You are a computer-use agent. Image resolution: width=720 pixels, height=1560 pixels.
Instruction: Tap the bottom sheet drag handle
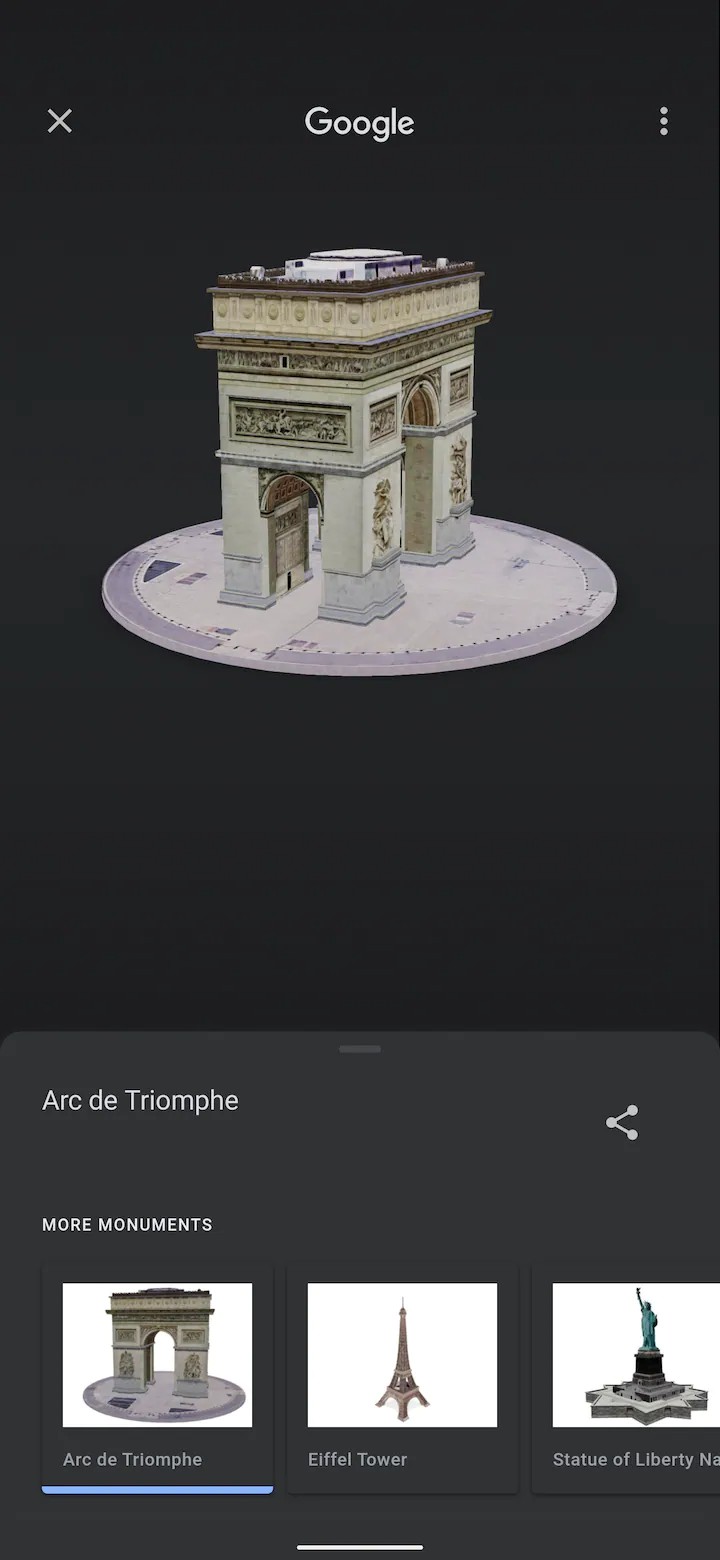pyautogui.click(x=360, y=1049)
